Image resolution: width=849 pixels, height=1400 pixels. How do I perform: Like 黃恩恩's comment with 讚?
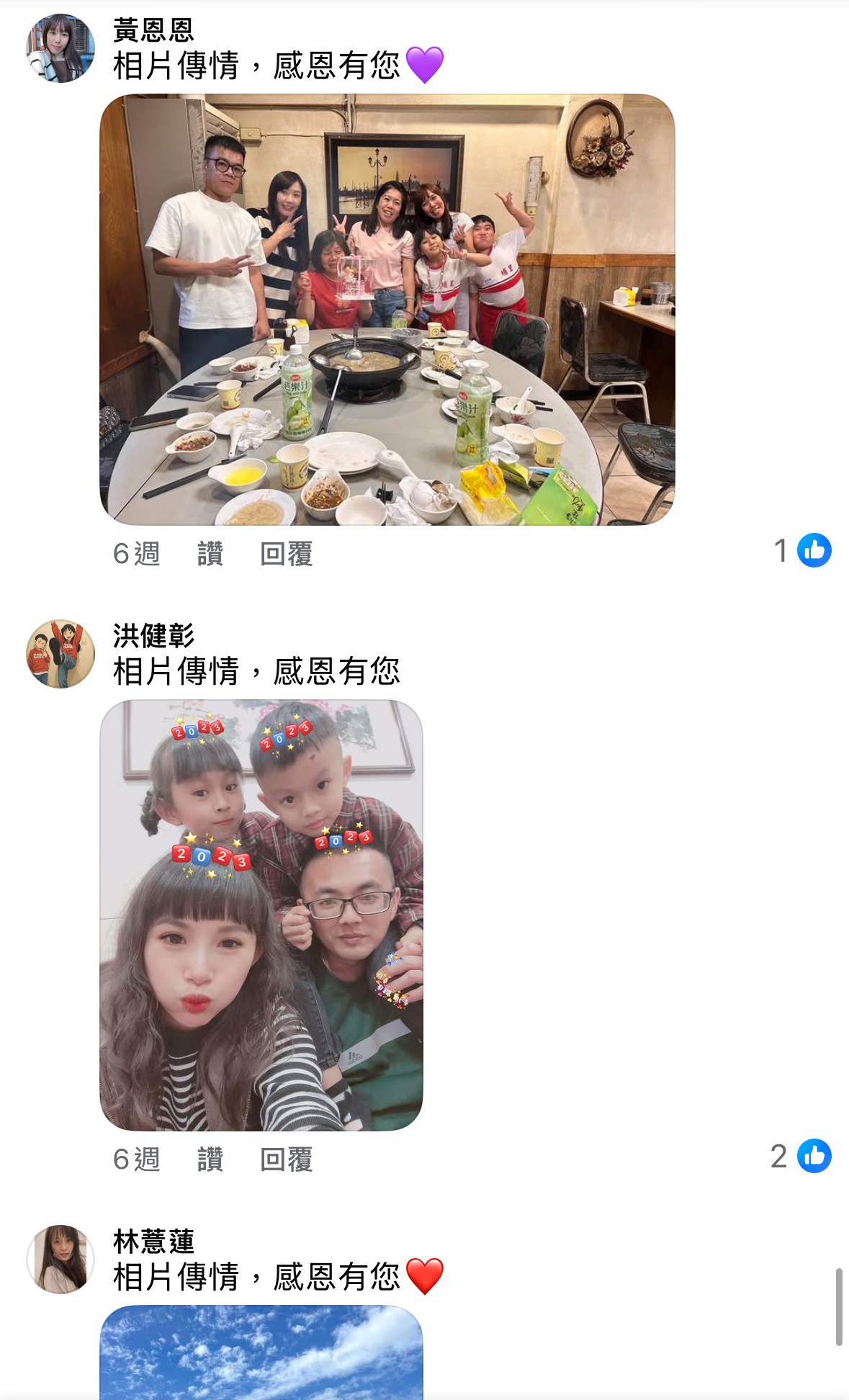pos(210,554)
